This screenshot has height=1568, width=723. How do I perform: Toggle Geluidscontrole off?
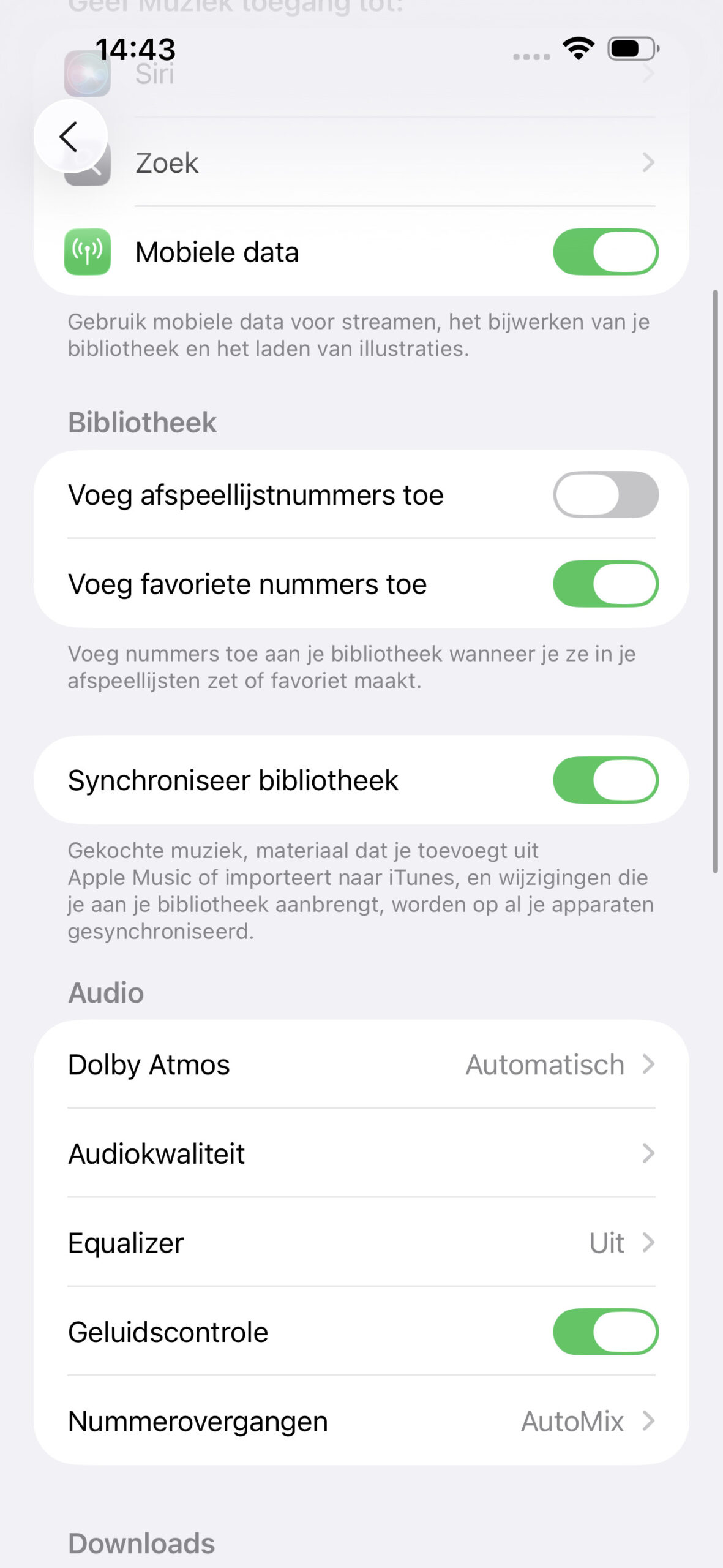click(605, 1332)
